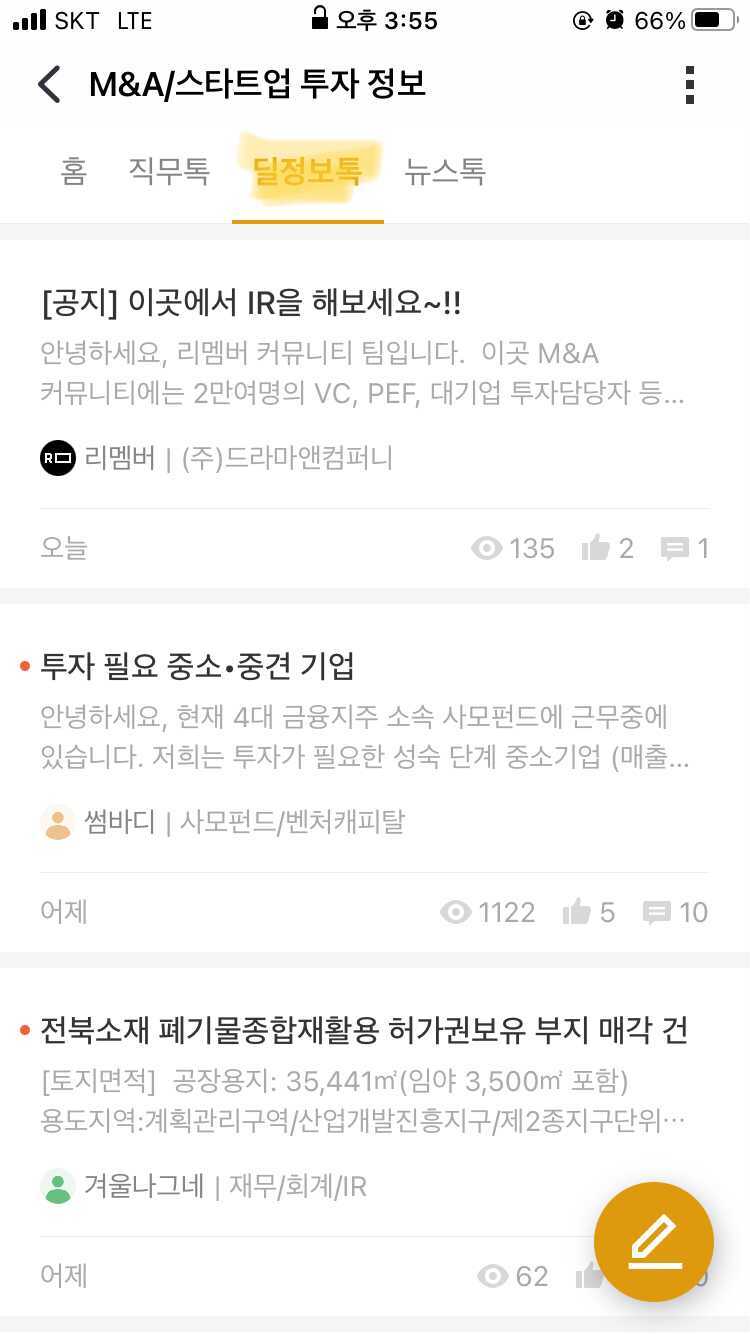The image size is (750, 1334).
Task: Tap the thumbs-up icon under the 공지 post
Action: [x=597, y=546]
